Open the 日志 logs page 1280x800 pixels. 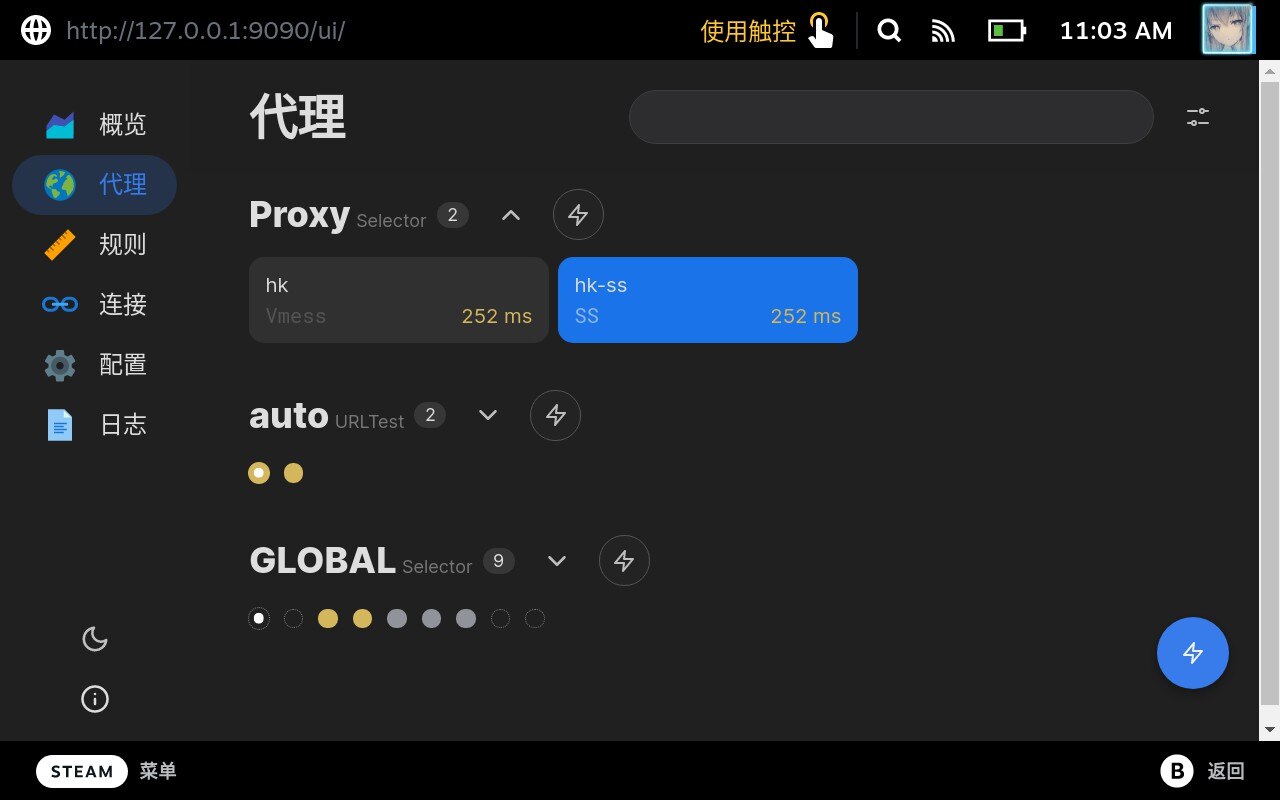point(95,425)
